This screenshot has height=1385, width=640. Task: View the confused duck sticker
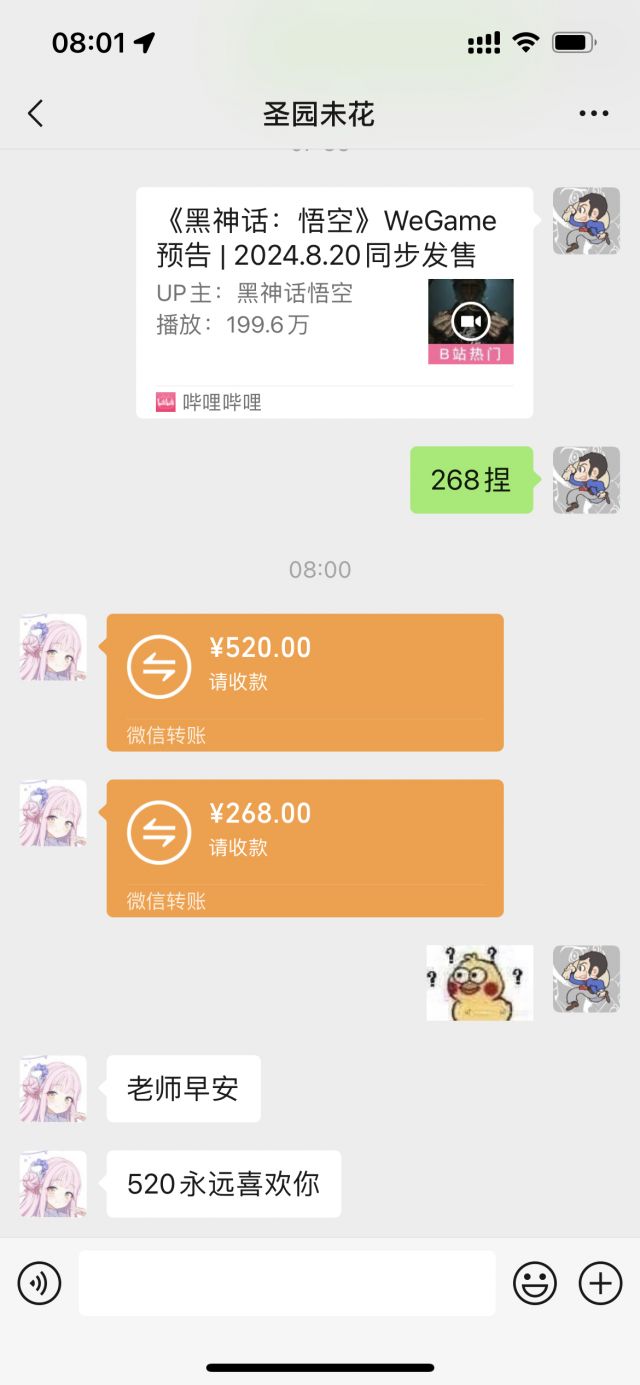tap(480, 982)
